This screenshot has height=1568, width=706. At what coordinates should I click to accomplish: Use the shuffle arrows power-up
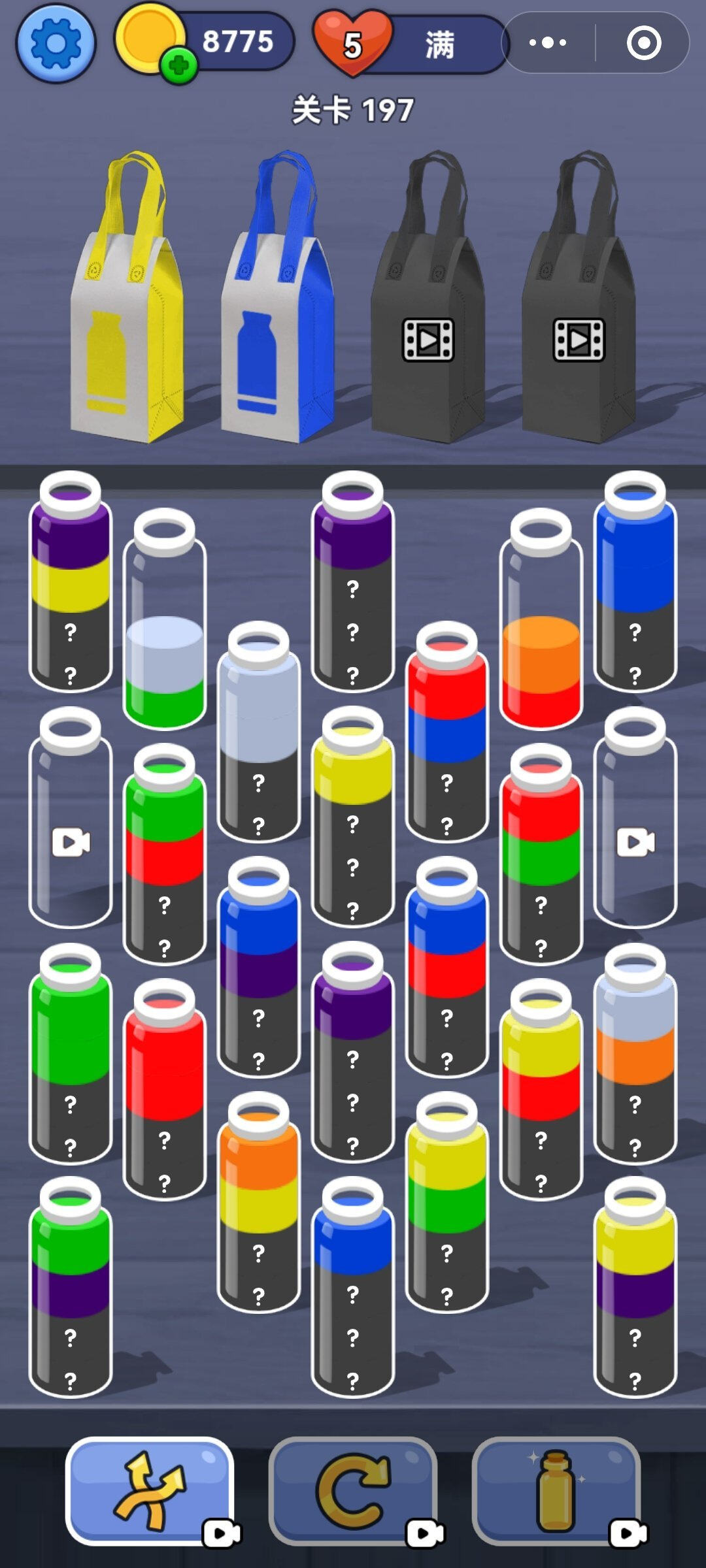[x=150, y=1490]
